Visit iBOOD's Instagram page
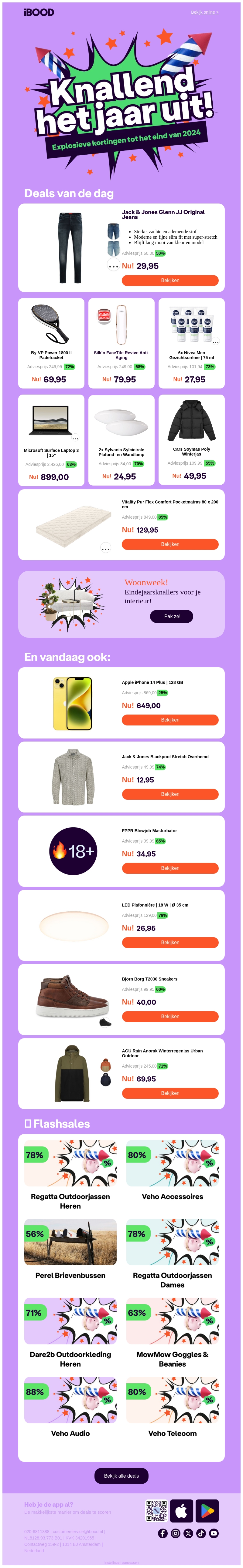Screen dimensions: 243x1568 click(175, 1533)
